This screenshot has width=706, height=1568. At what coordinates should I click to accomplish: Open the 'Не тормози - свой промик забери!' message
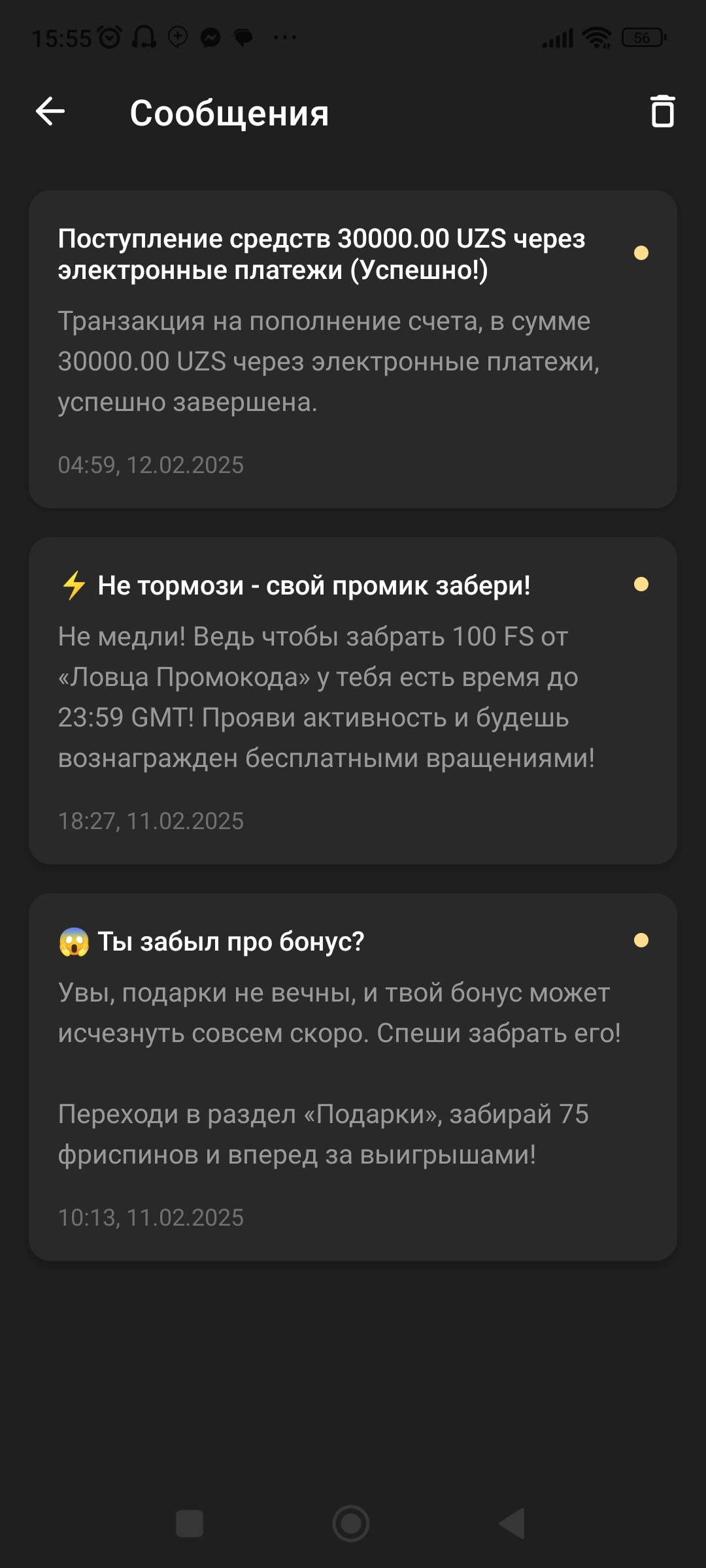click(x=353, y=700)
